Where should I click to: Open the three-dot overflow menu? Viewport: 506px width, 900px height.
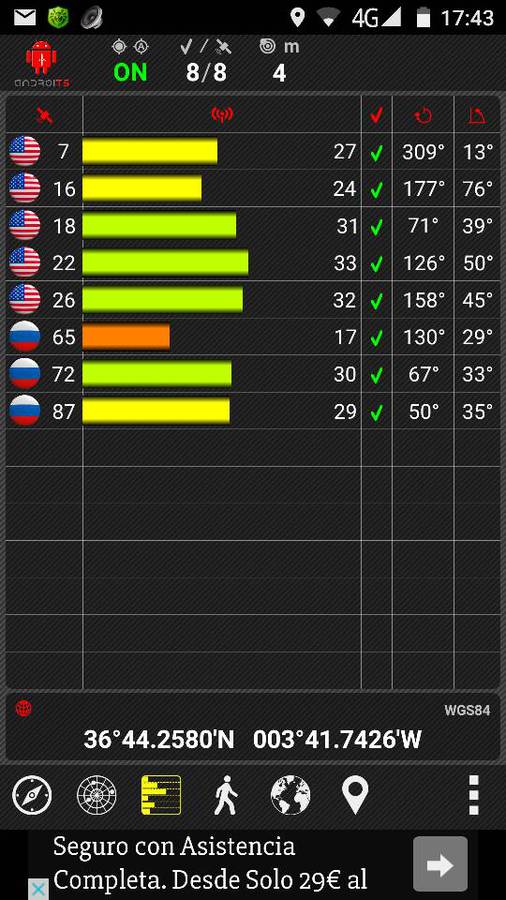point(473,796)
